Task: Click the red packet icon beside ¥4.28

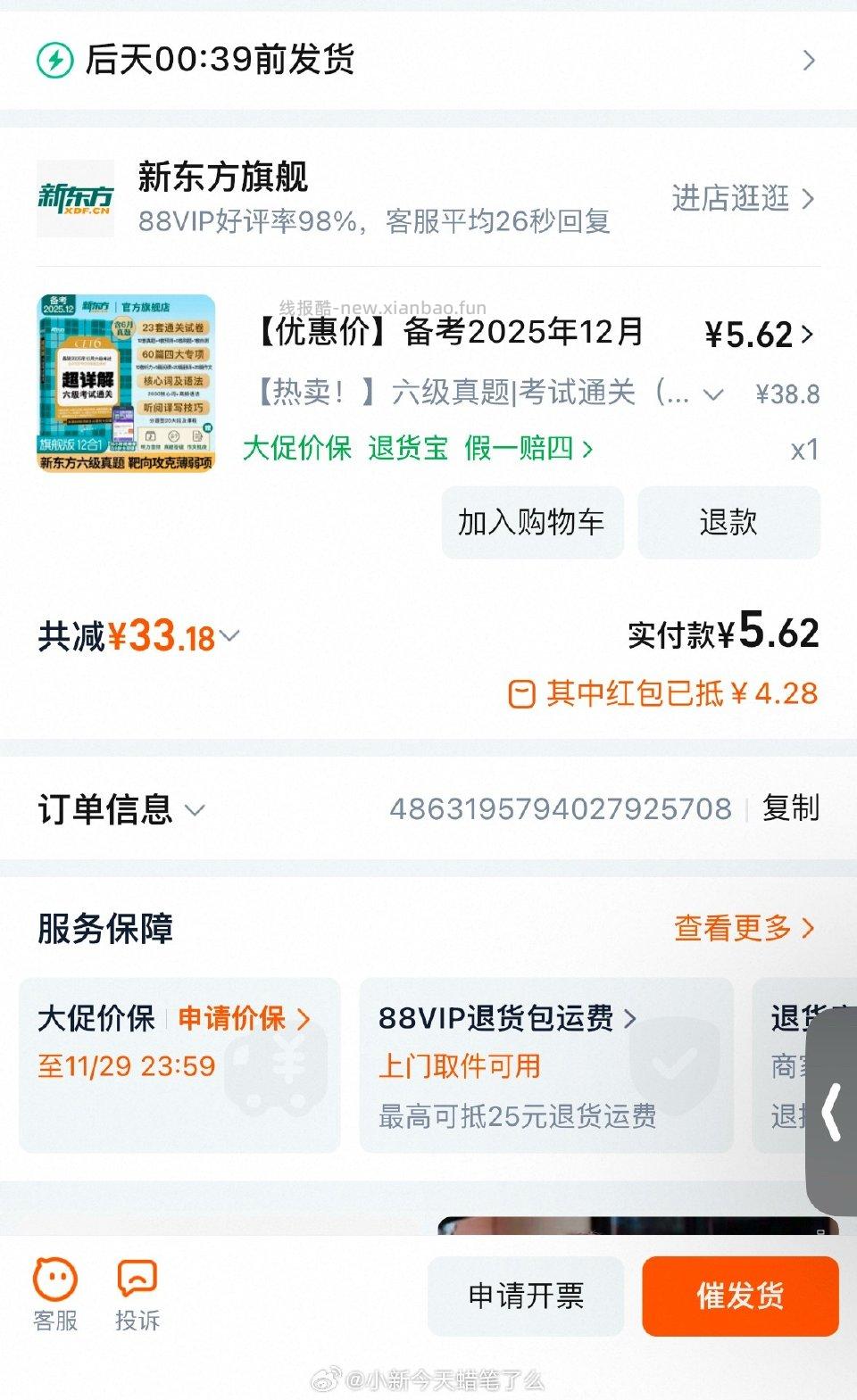Action: pos(523,694)
